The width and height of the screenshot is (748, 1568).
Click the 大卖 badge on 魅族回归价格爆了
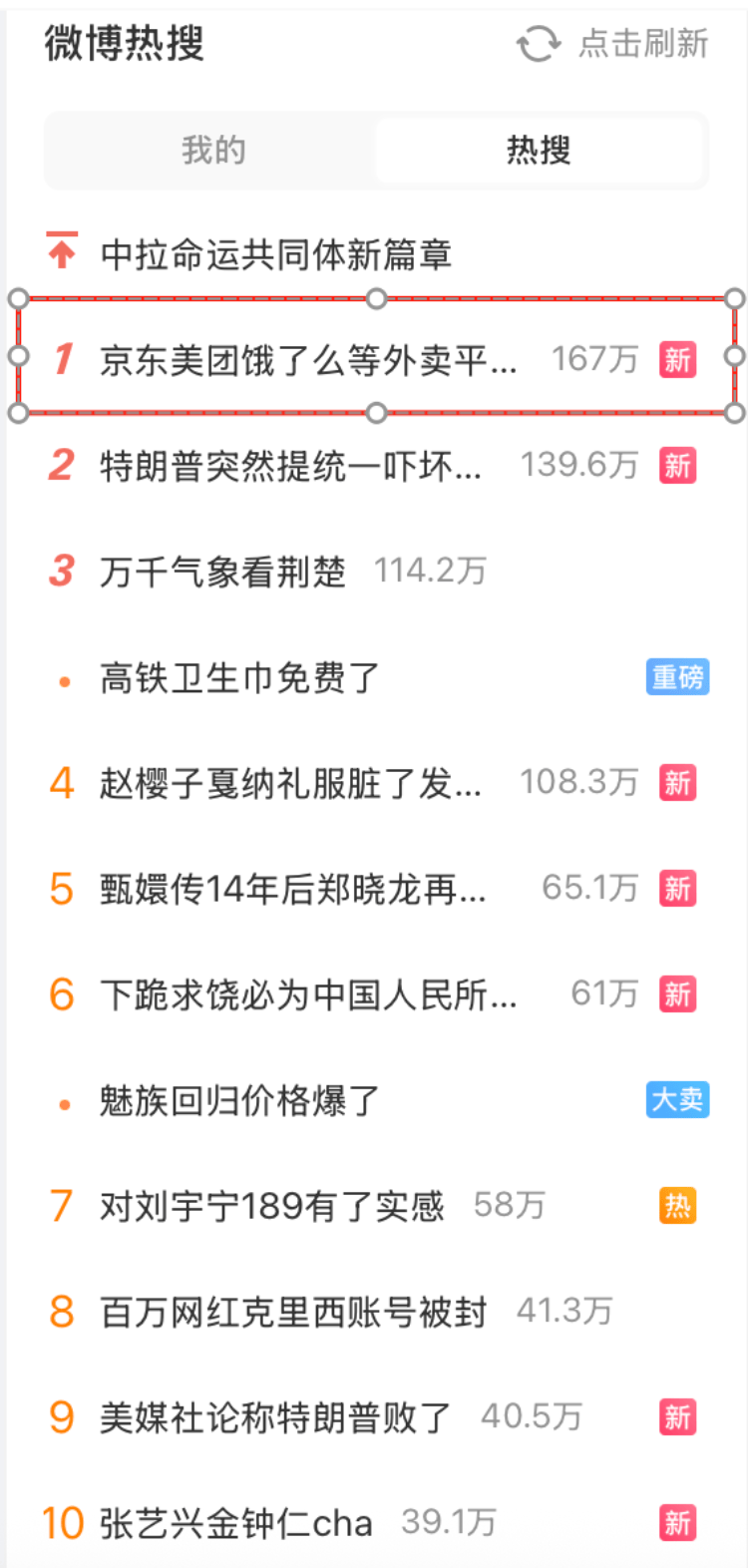click(x=677, y=1099)
